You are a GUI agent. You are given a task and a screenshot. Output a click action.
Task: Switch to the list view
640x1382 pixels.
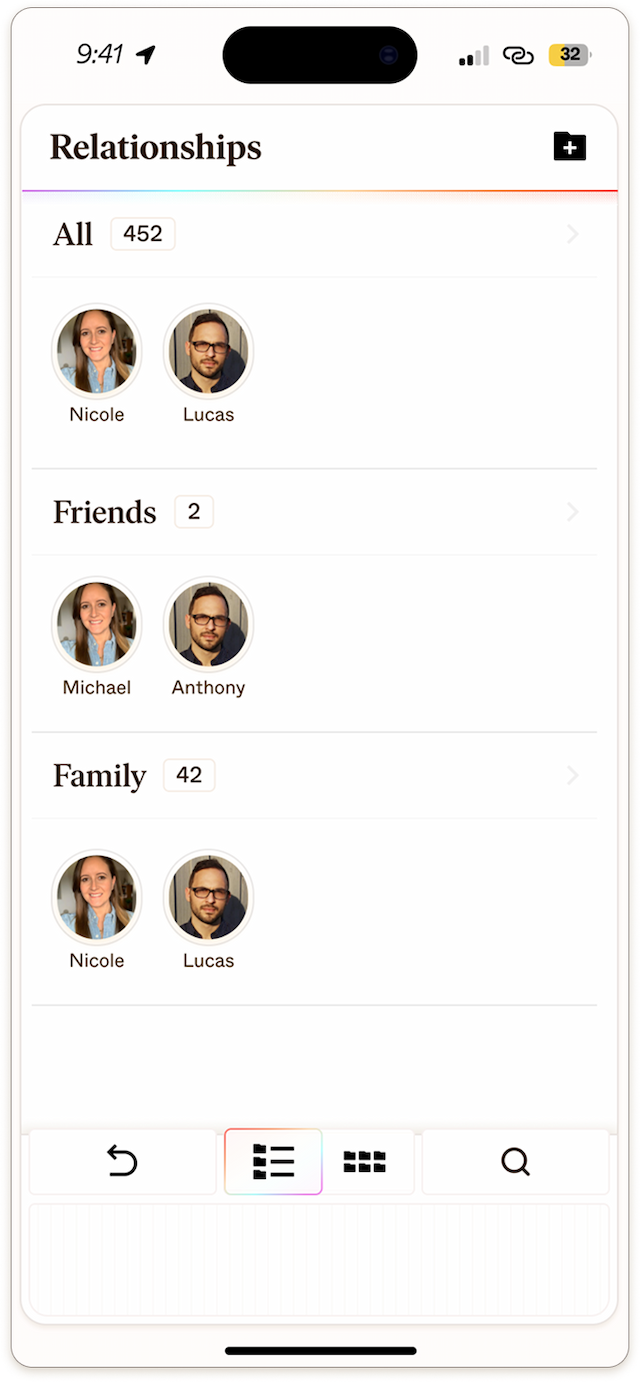coord(273,1161)
